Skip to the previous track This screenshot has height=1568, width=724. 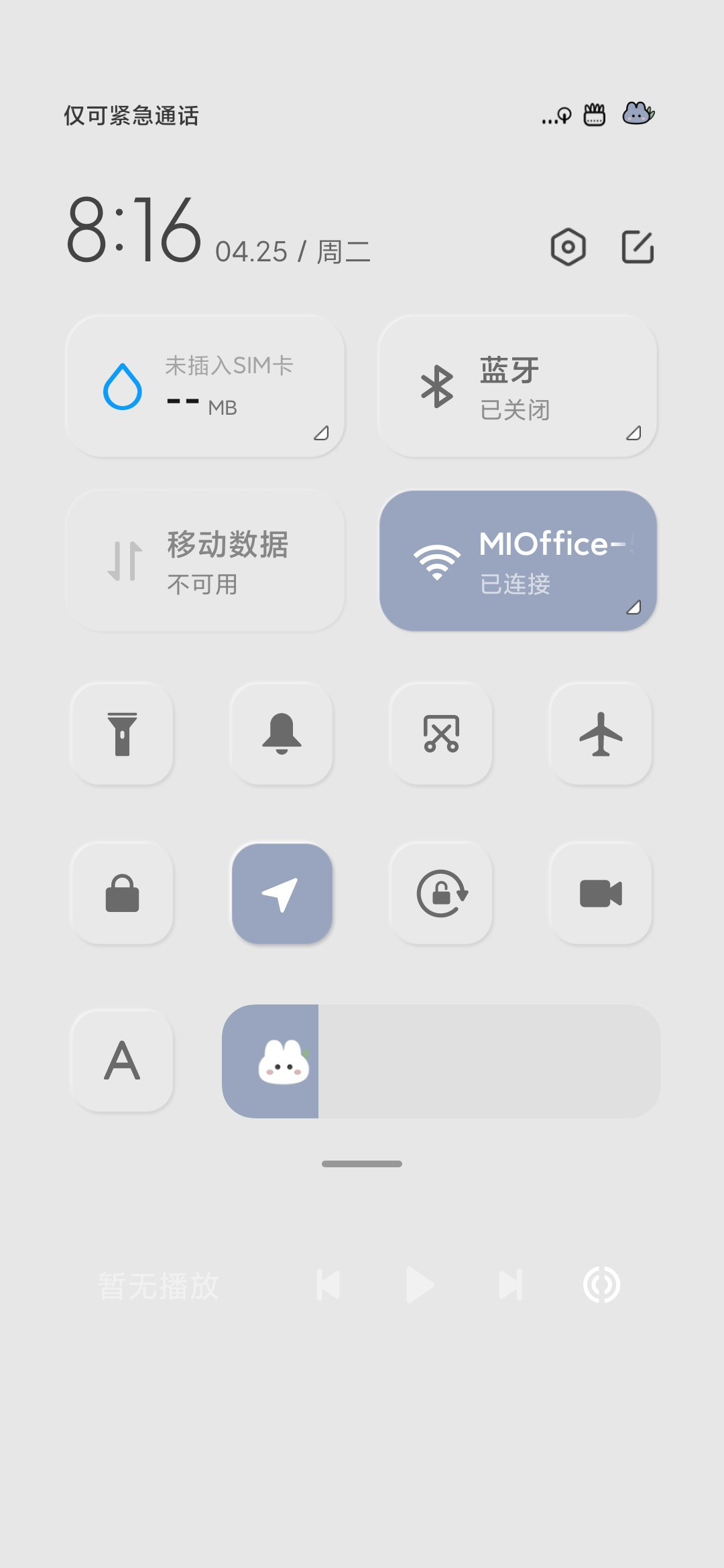point(329,1285)
